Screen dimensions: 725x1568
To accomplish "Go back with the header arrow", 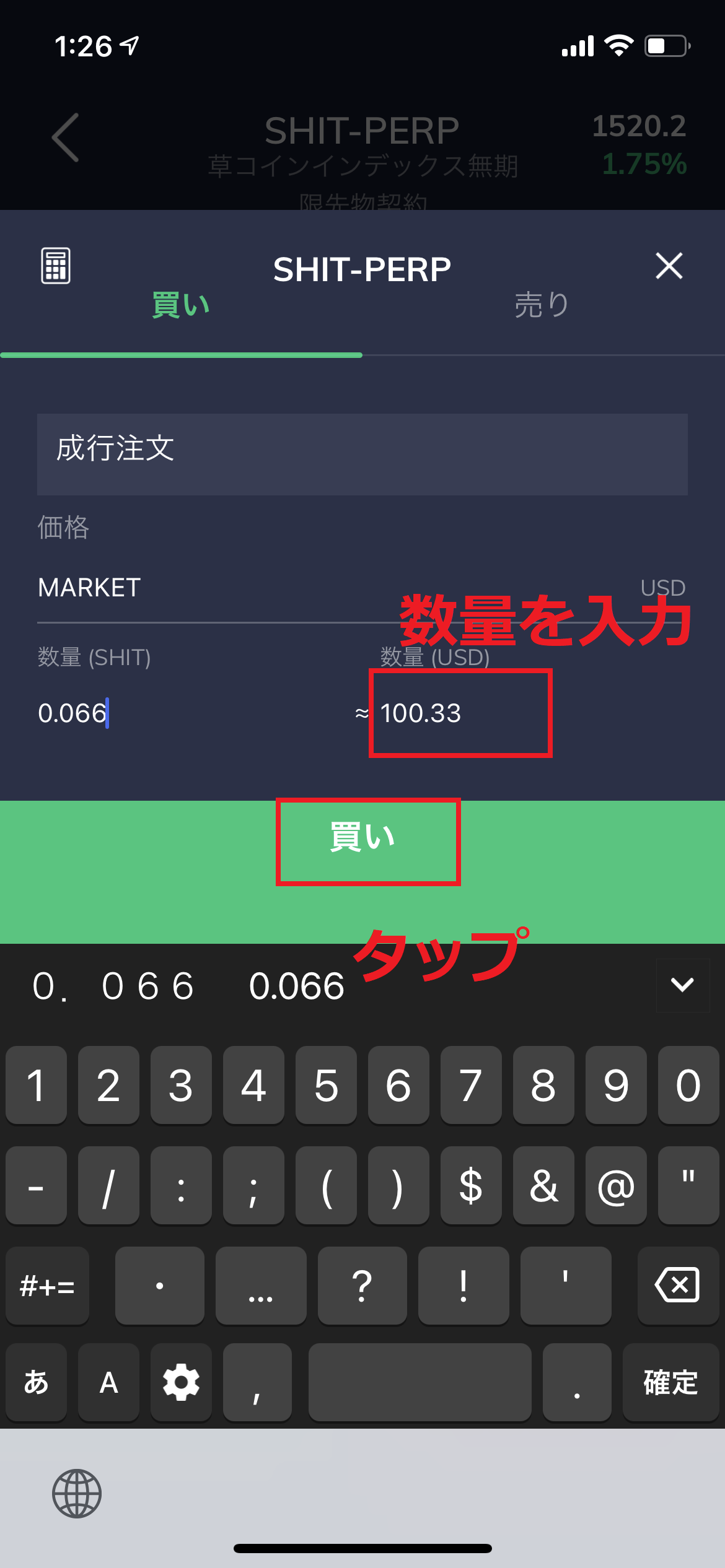I will [x=66, y=137].
